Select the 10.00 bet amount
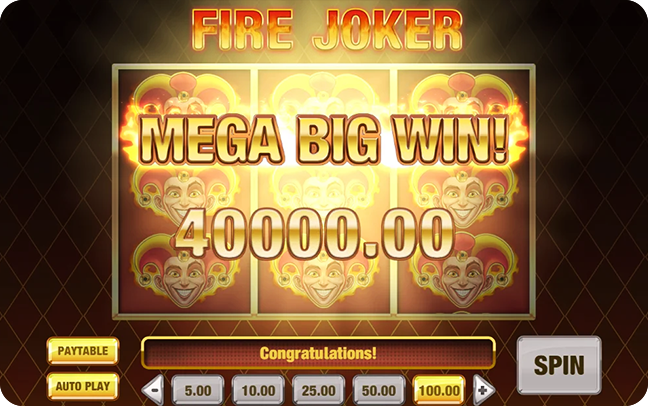Image resolution: width=648 pixels, height=406 pixels. tap(256, 389)
